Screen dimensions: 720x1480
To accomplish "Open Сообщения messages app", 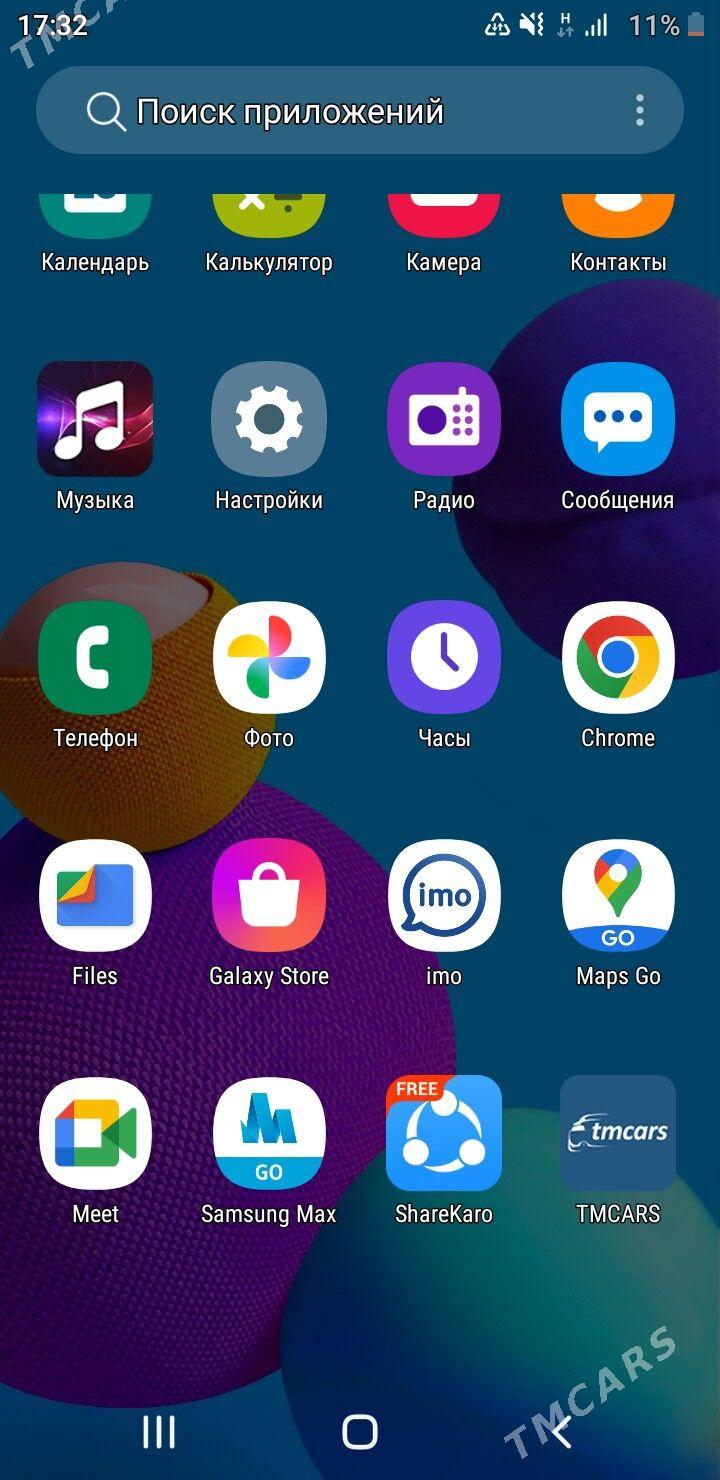I will pyautogui.click(x=618, y=420).
